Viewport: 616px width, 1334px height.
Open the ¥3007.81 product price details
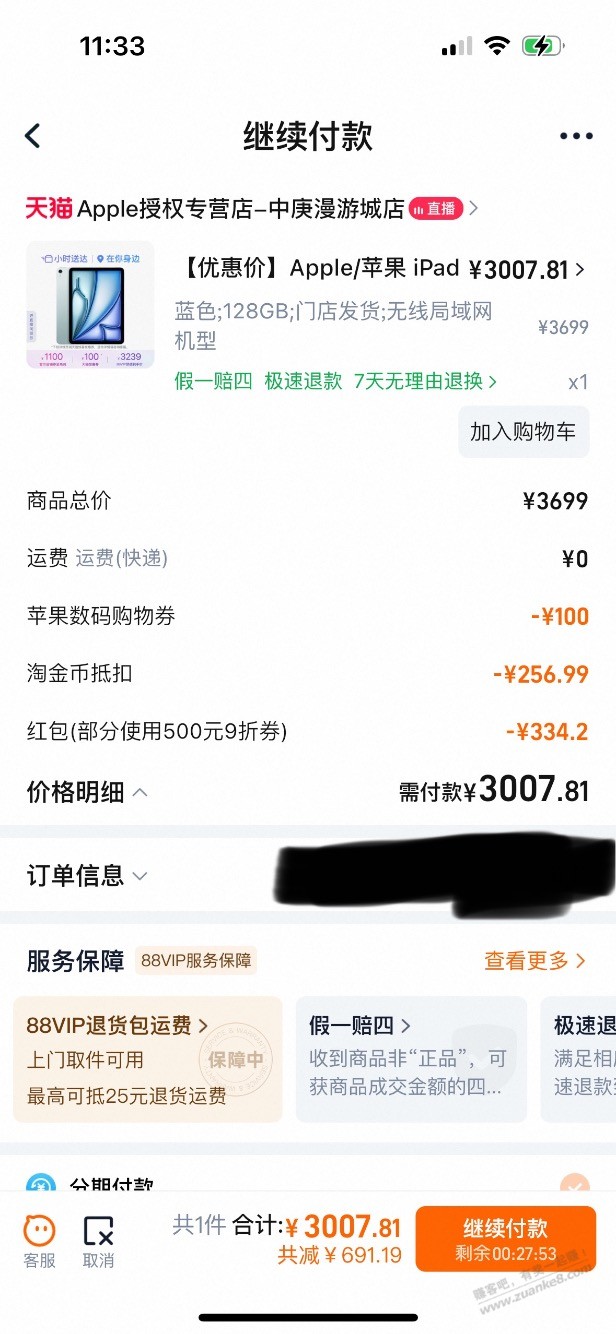527,269
